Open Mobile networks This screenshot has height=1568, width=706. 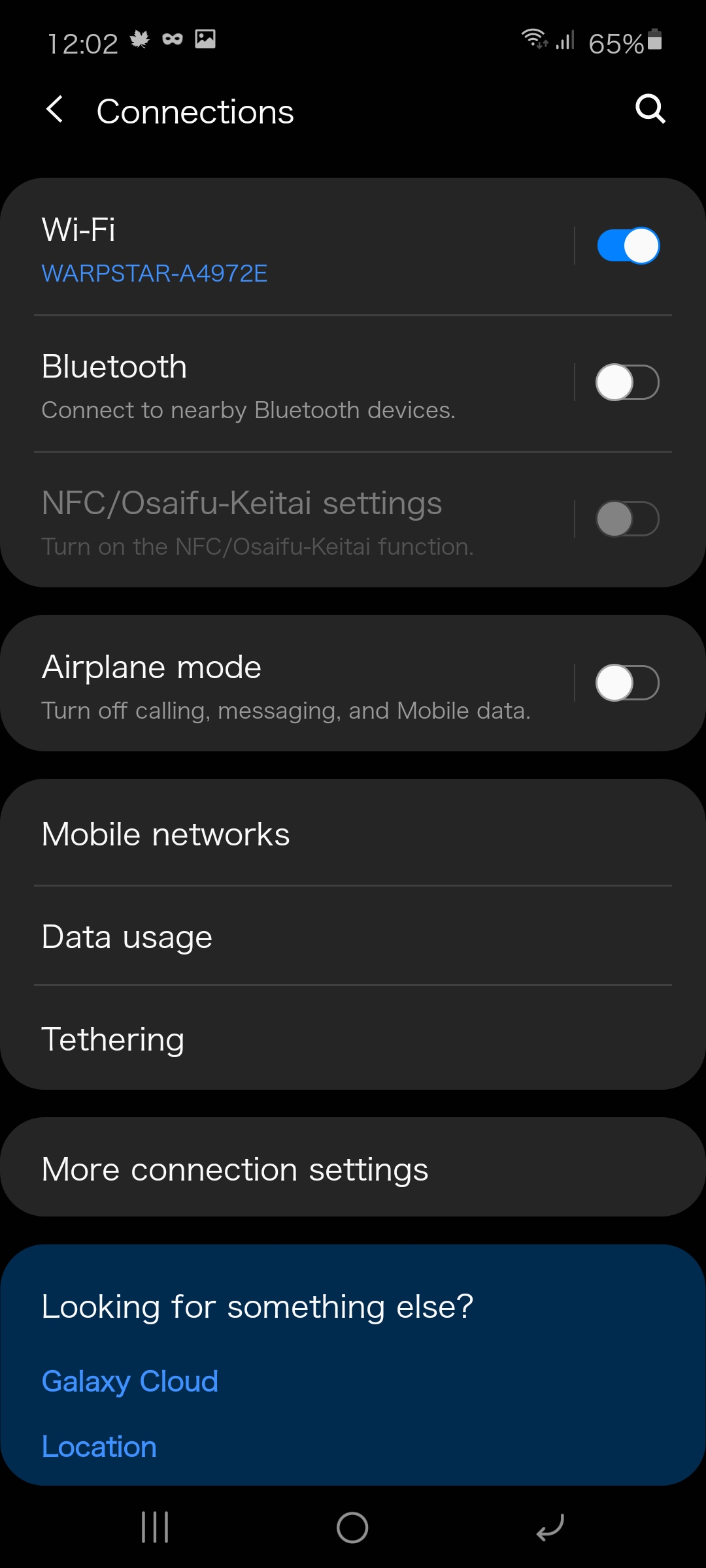pyautogui.click(x=353, y=834)
